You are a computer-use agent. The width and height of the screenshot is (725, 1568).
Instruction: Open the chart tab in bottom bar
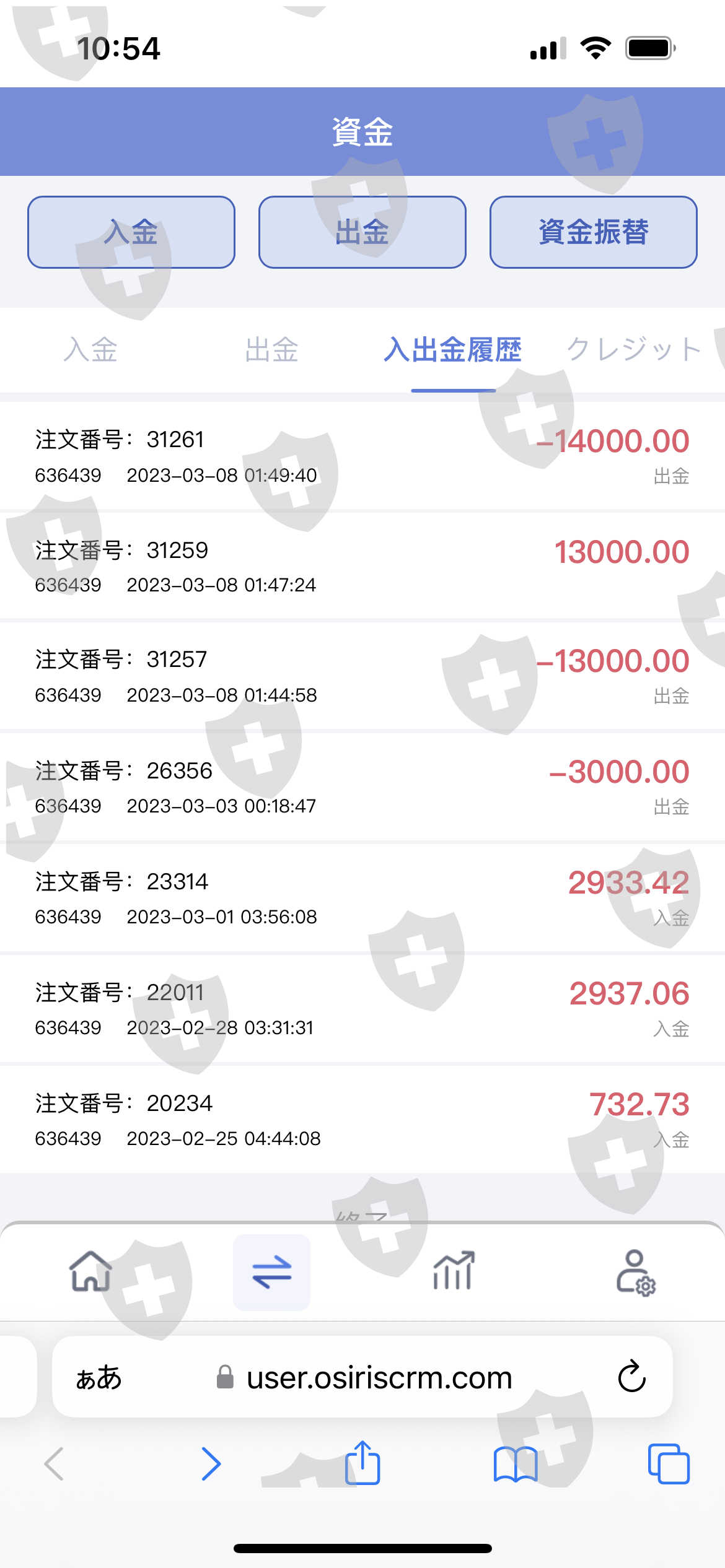click(x=453, y=1271)
